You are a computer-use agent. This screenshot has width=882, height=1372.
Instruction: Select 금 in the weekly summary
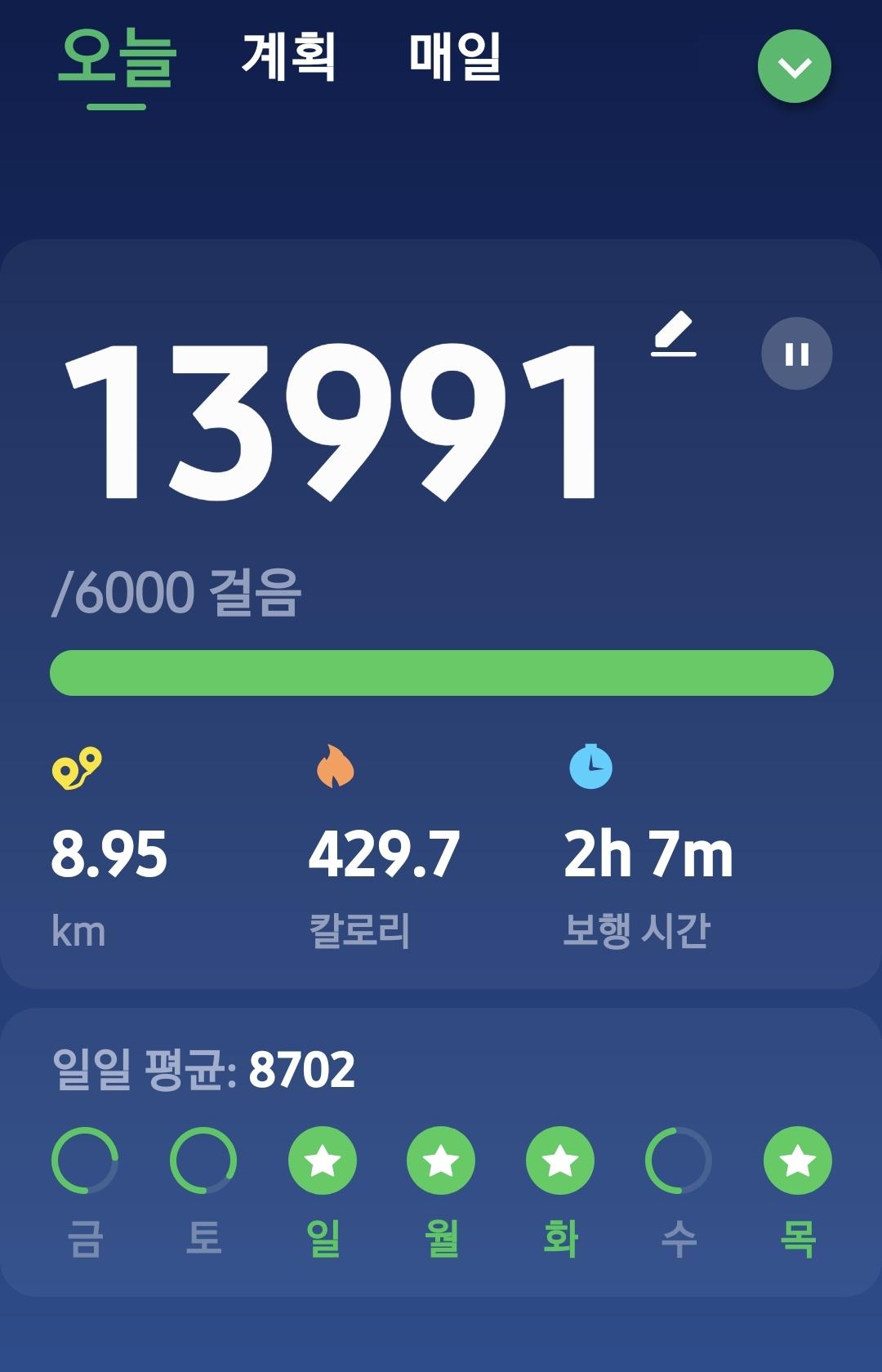point(85,1160)
